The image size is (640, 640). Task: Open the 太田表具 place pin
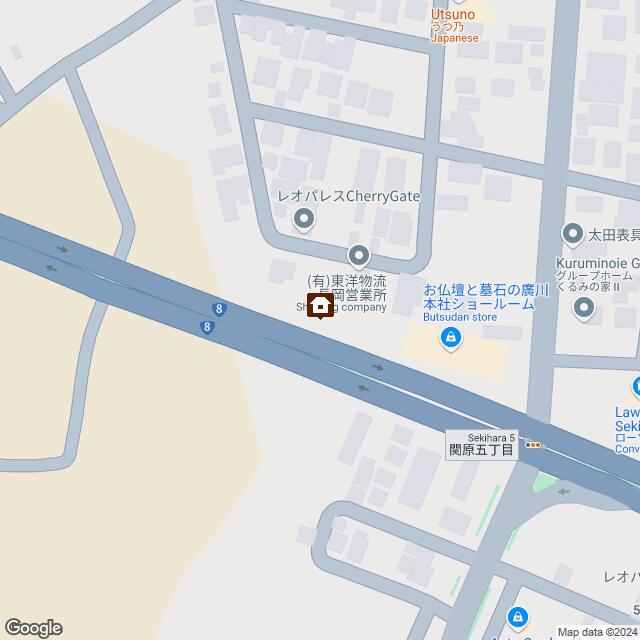pos(573,236)
